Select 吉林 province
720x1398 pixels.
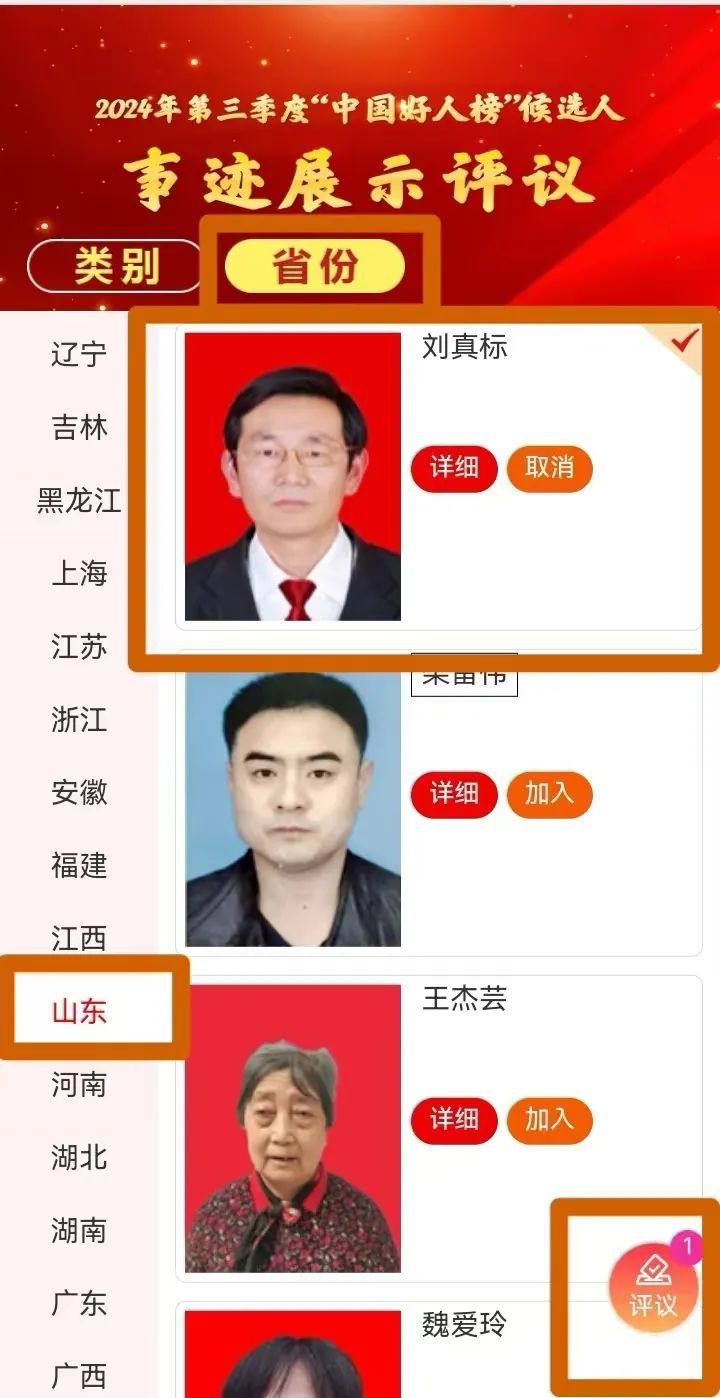(79, 428)
